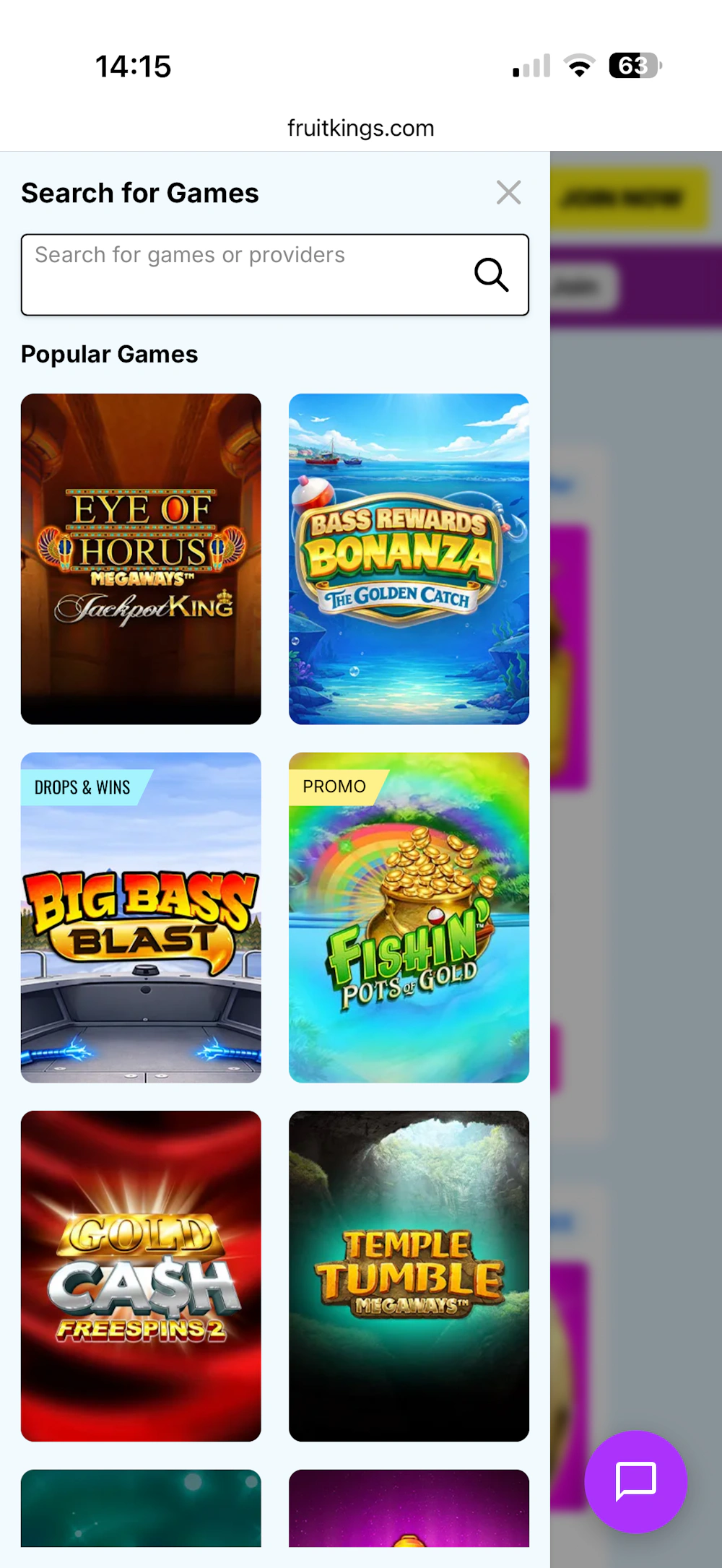Open Fishin' Pots of Gold game

coord(409,917)
